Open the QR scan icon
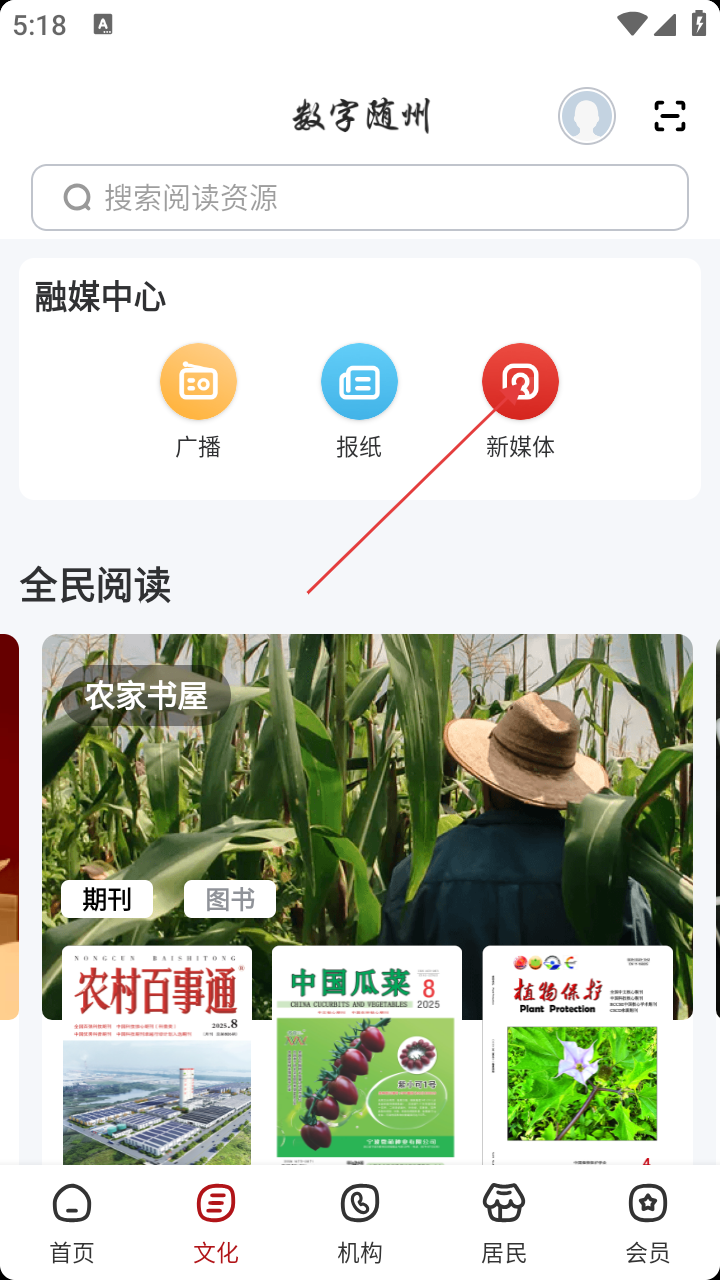Screen dimensions: 720x1280 pyautogui.click(x=670, y=116)
